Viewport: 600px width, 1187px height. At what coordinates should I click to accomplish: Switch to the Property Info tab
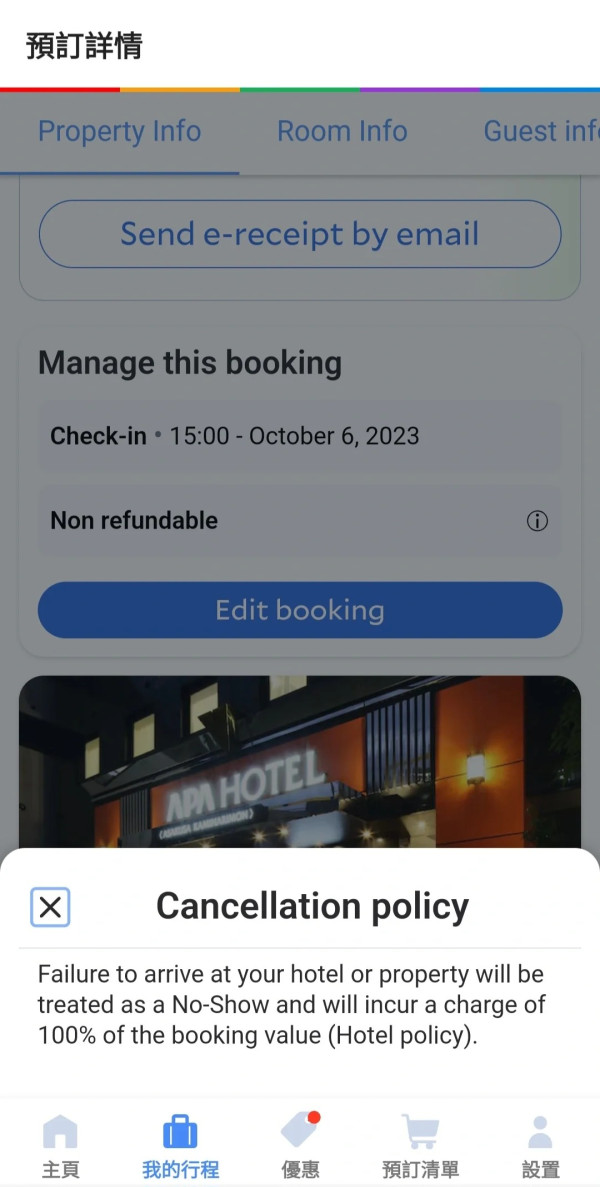[119, 132]
